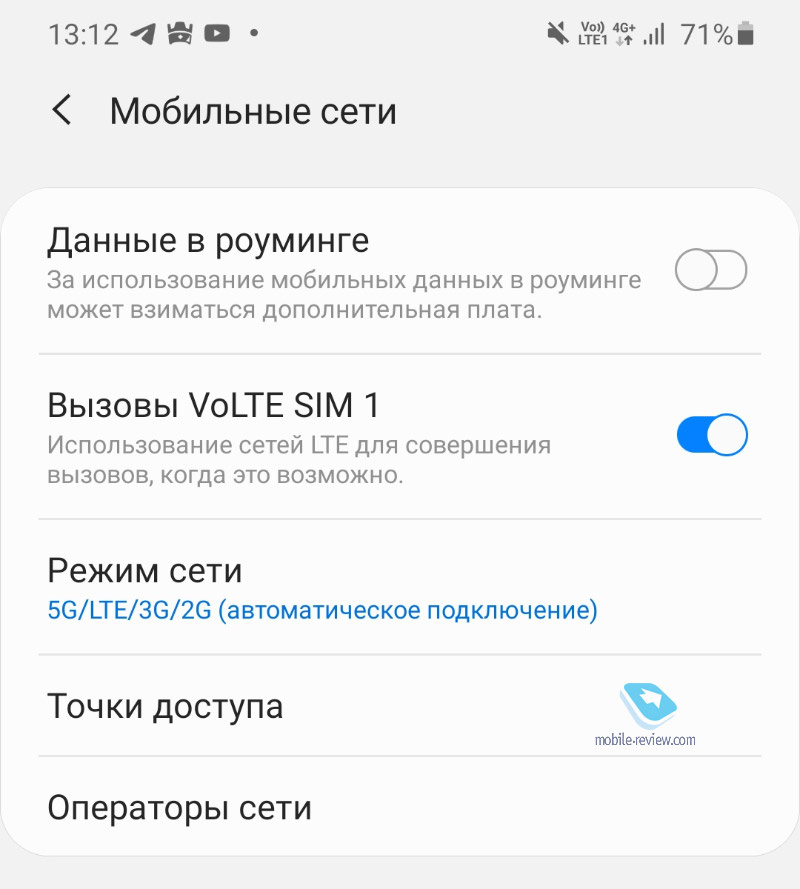
Task: Expand network mode automatic connection option
Action: 322,610
